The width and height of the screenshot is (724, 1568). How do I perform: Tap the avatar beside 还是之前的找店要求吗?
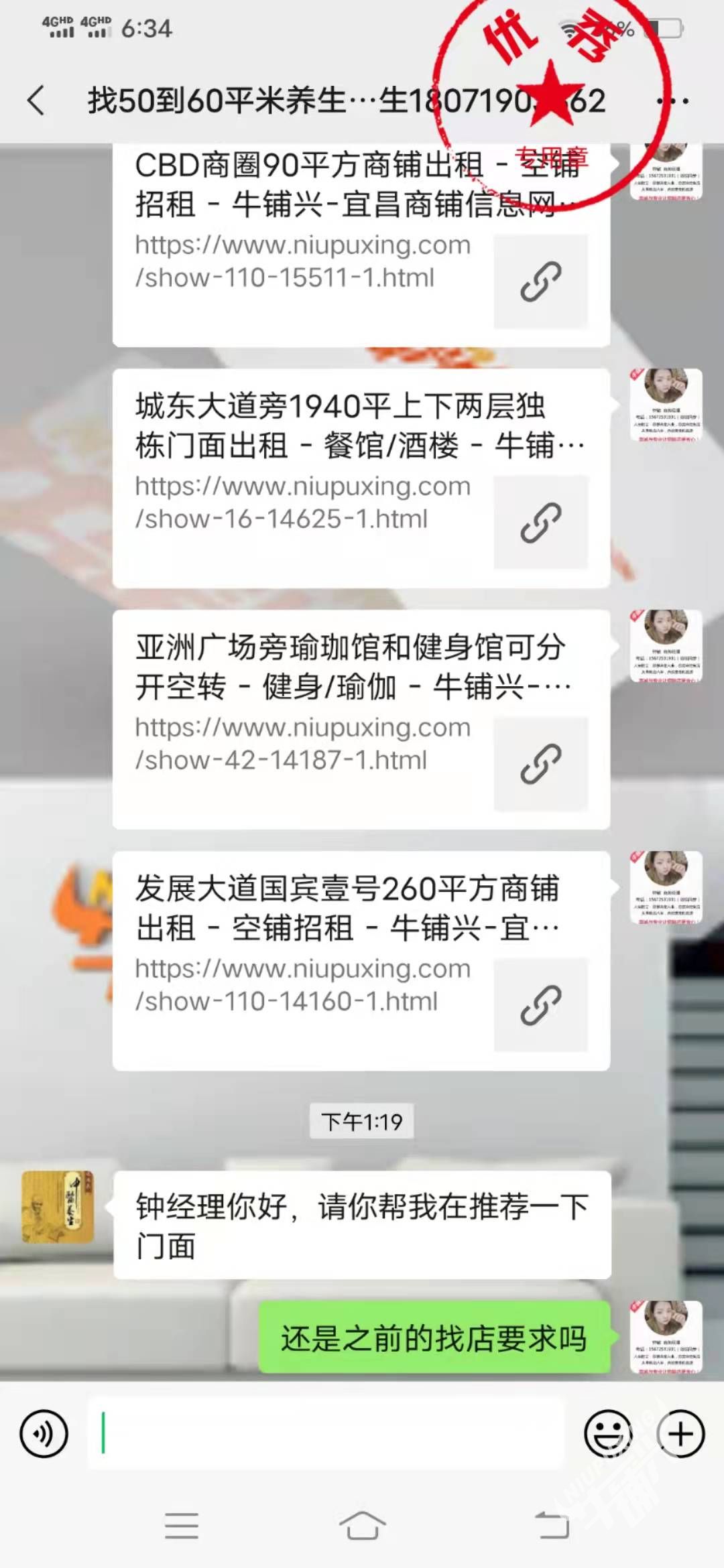[x=666, y=1336]
